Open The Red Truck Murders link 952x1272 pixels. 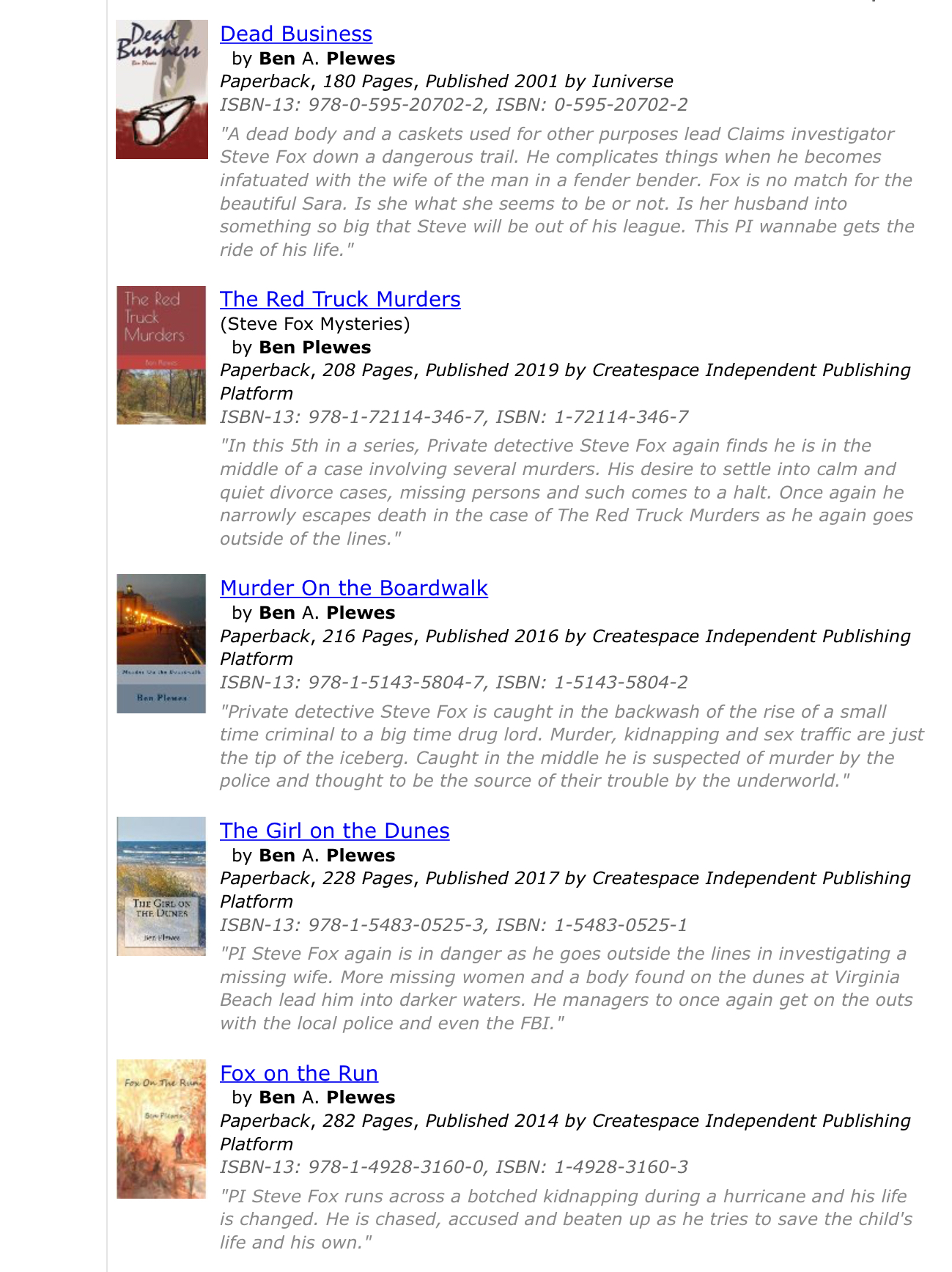pos(340,299)
